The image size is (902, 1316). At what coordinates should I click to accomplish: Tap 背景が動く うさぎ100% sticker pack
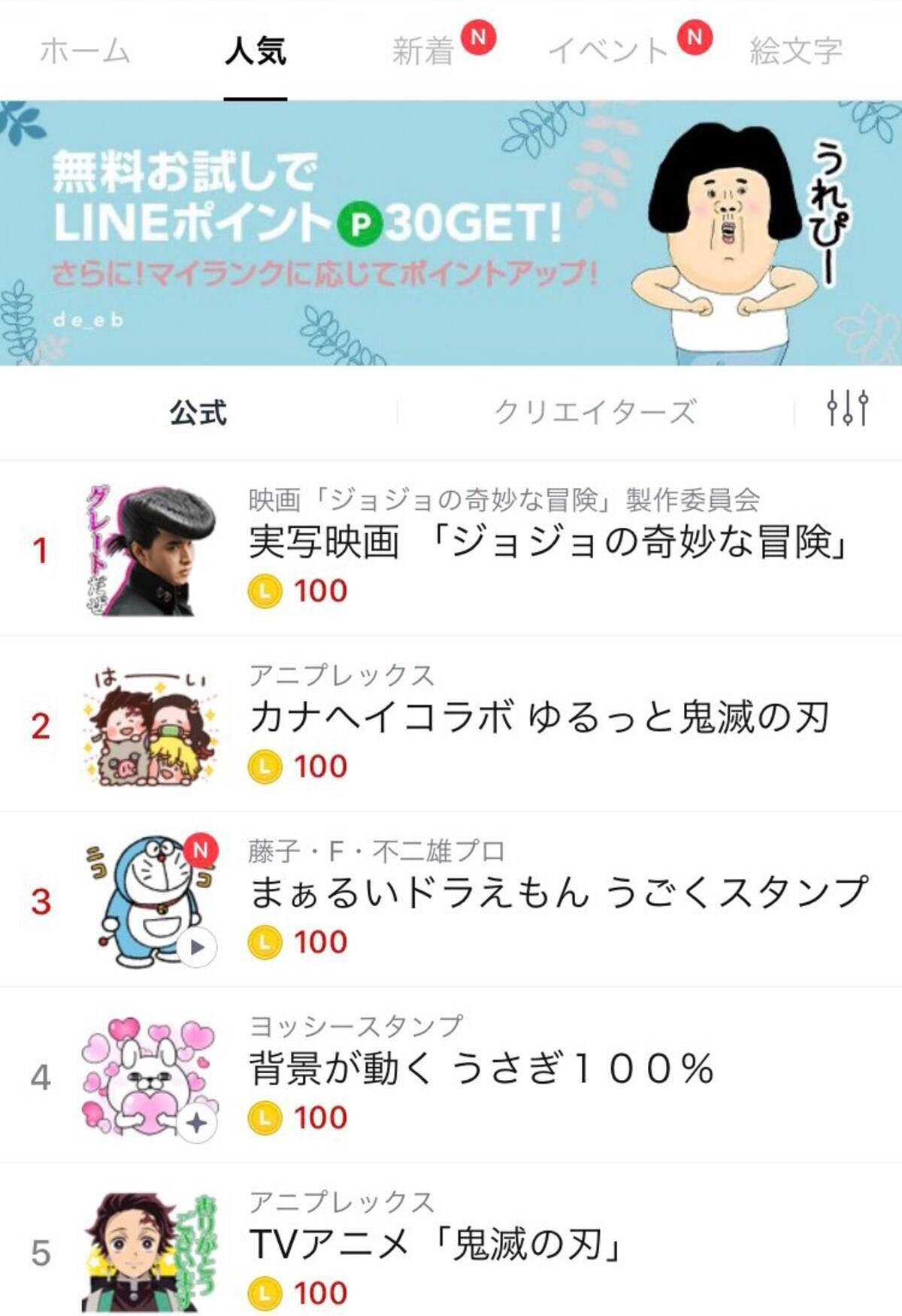[481, 1069]
